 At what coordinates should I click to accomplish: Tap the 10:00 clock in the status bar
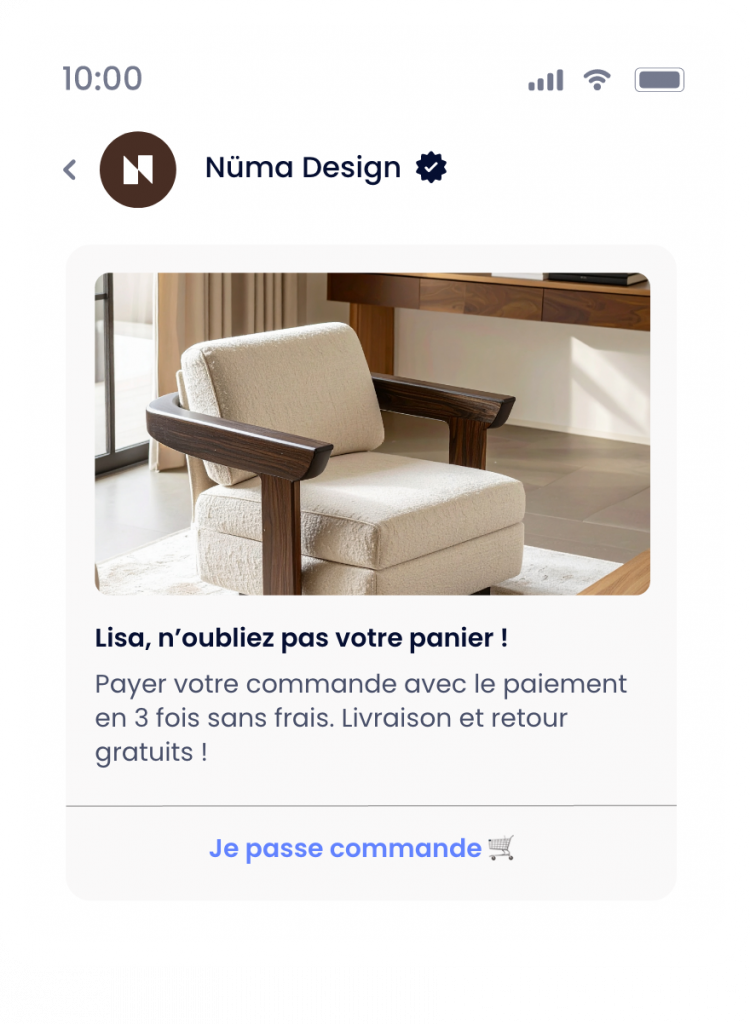point(103,75)
